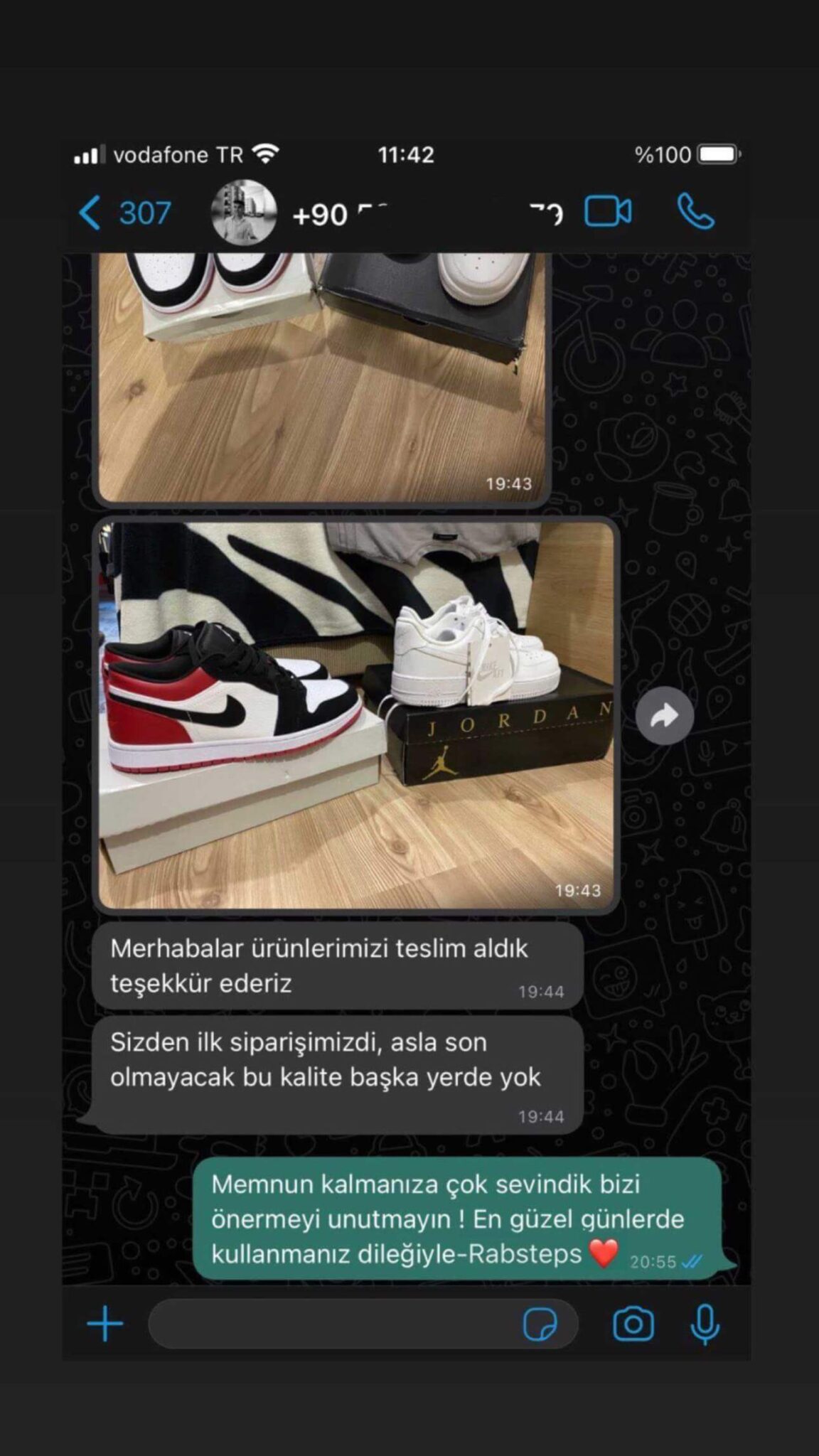The height and width of the screenshot is (1456, 819).
Task: Open the attachment plus menu
Action: point(105,1324)
